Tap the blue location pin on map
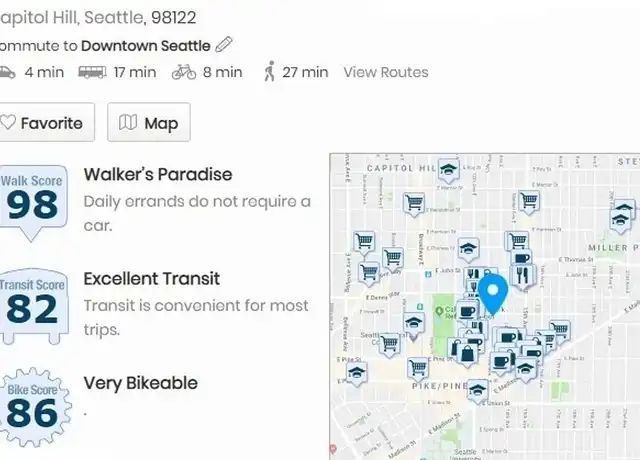Screen dimensions: 640x460 click(x=493, y=293)
